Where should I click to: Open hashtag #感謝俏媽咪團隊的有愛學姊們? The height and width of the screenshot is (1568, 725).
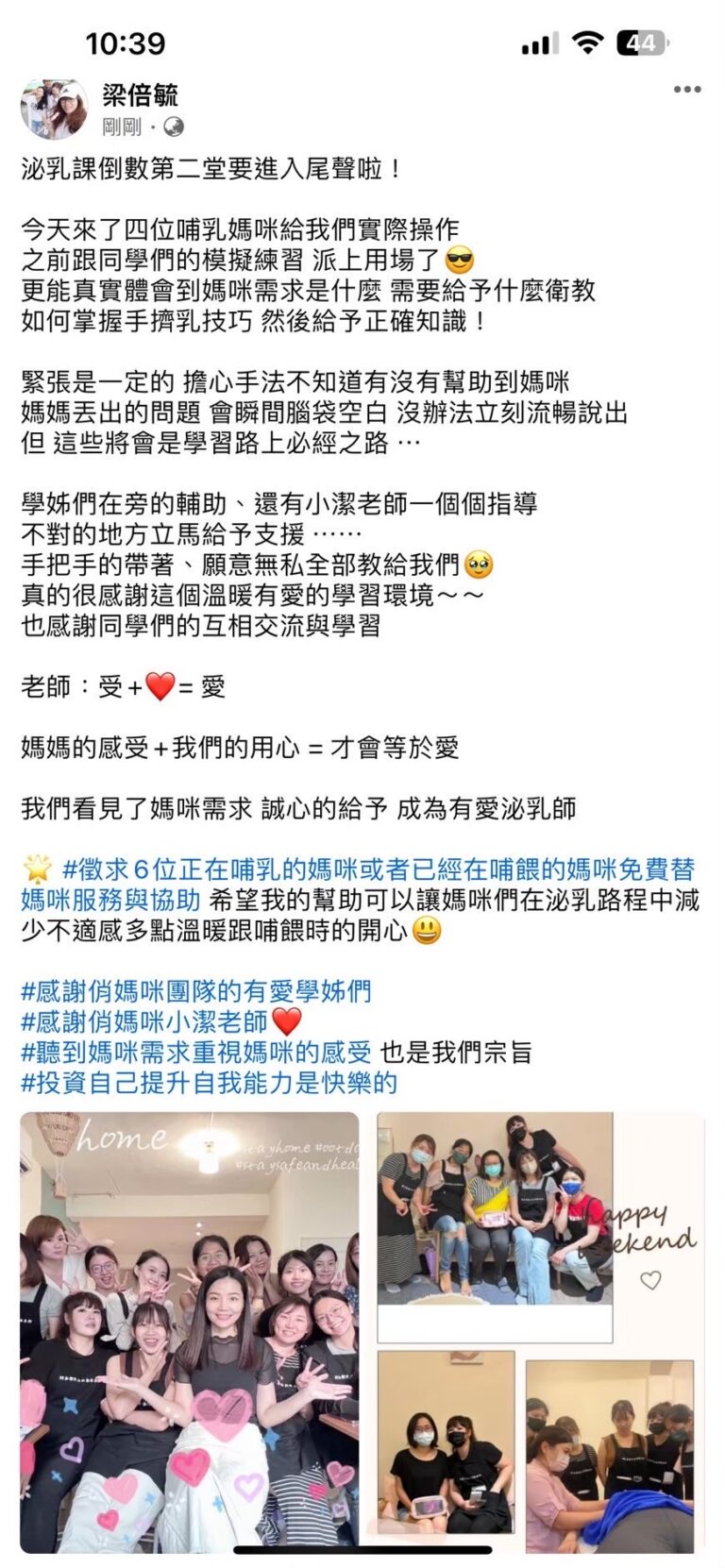196,991
